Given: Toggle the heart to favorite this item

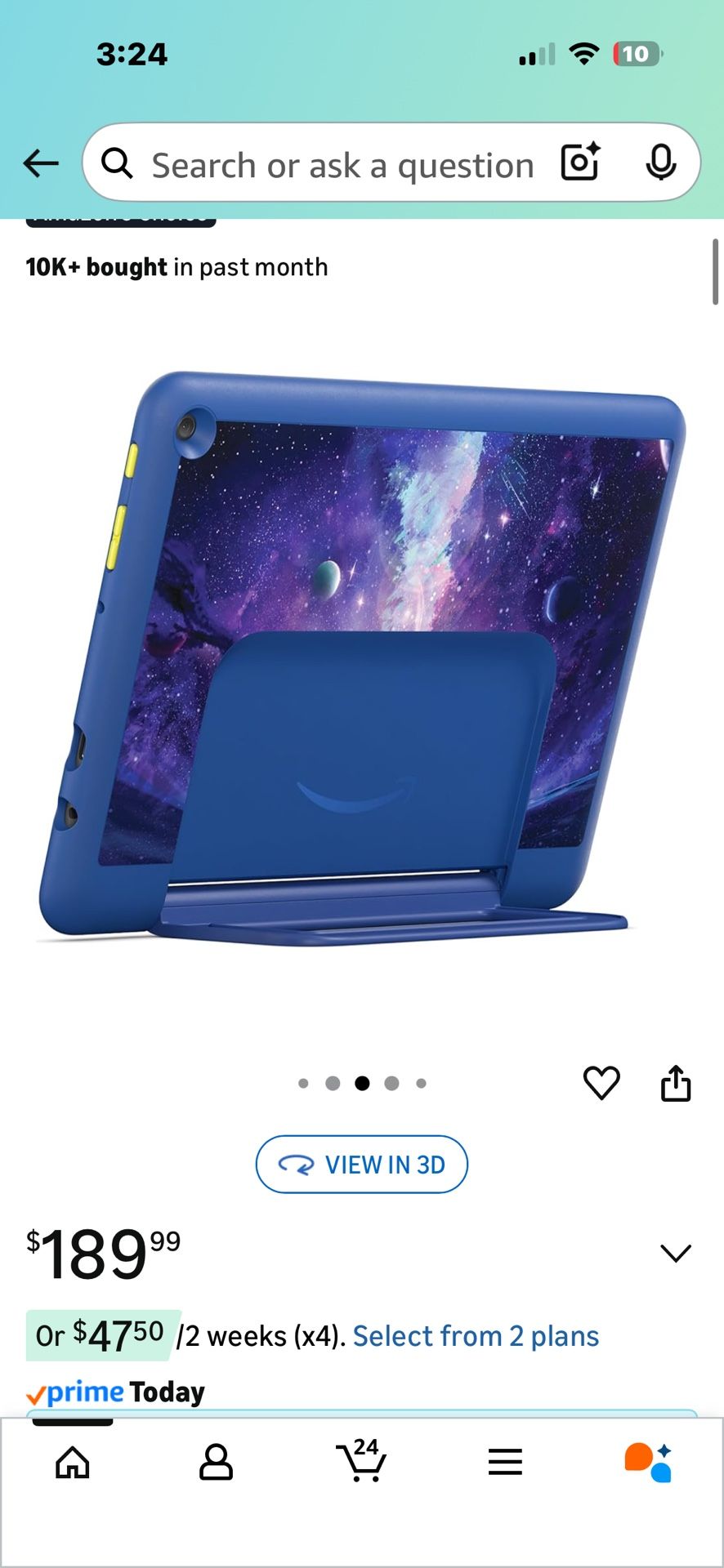Looking at the screenshot, I should (x=602, y=1083).
